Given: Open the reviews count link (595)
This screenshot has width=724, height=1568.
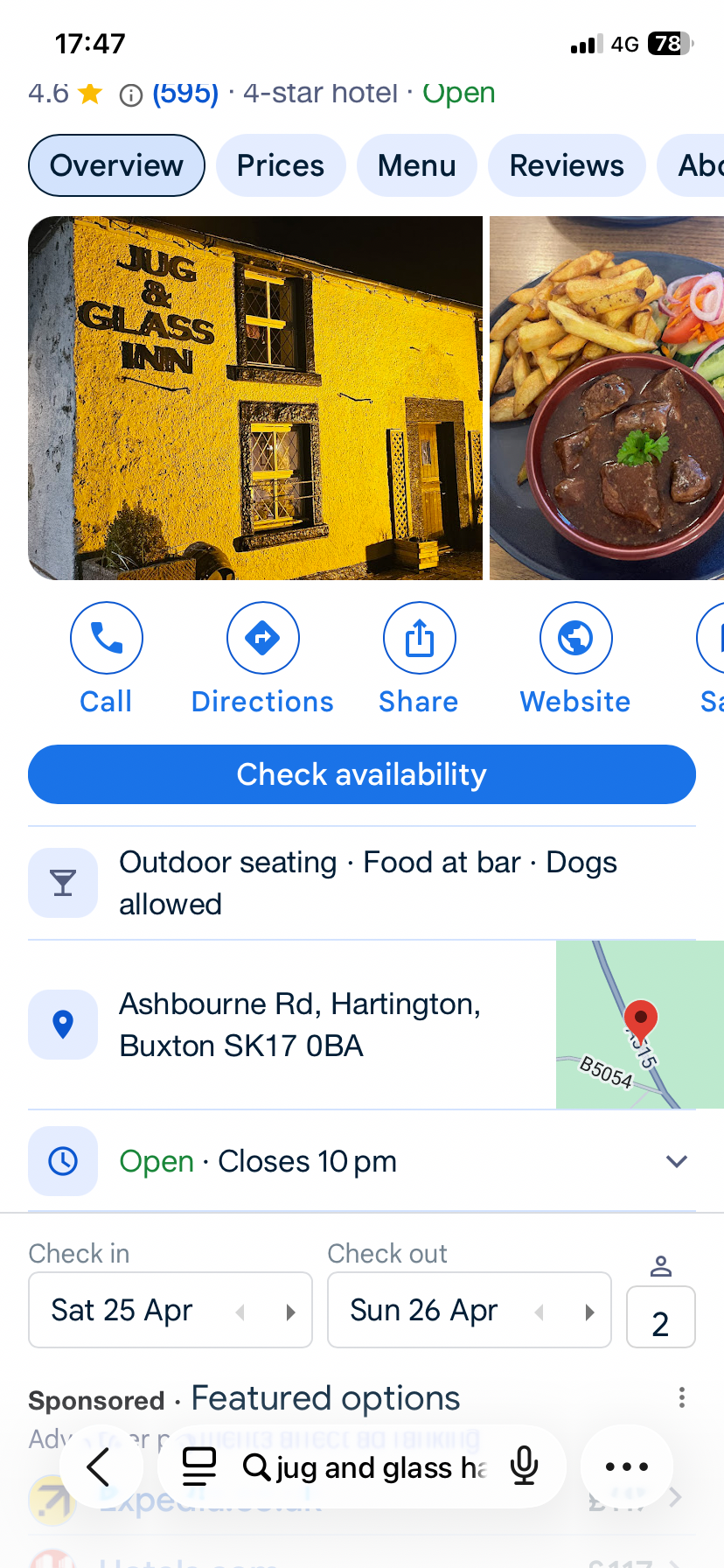Looking at the screenshot, I should 185,93.
